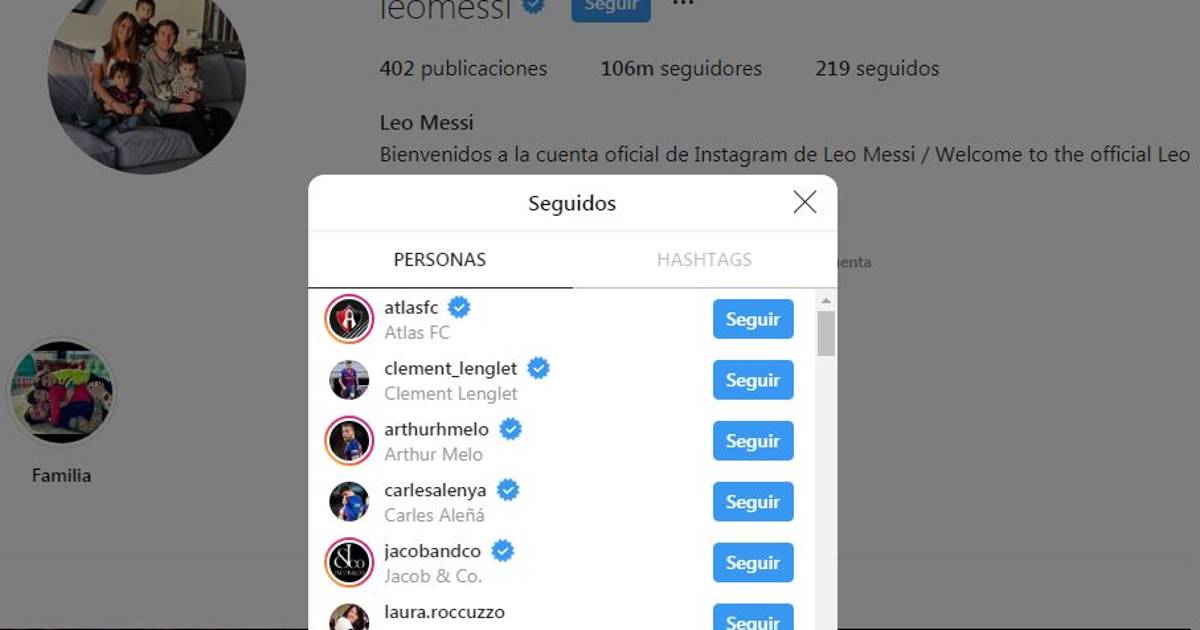Viewport: 1200px width, 630px height.
Task: Open the jacobandco profile
Action: point(432,552)
